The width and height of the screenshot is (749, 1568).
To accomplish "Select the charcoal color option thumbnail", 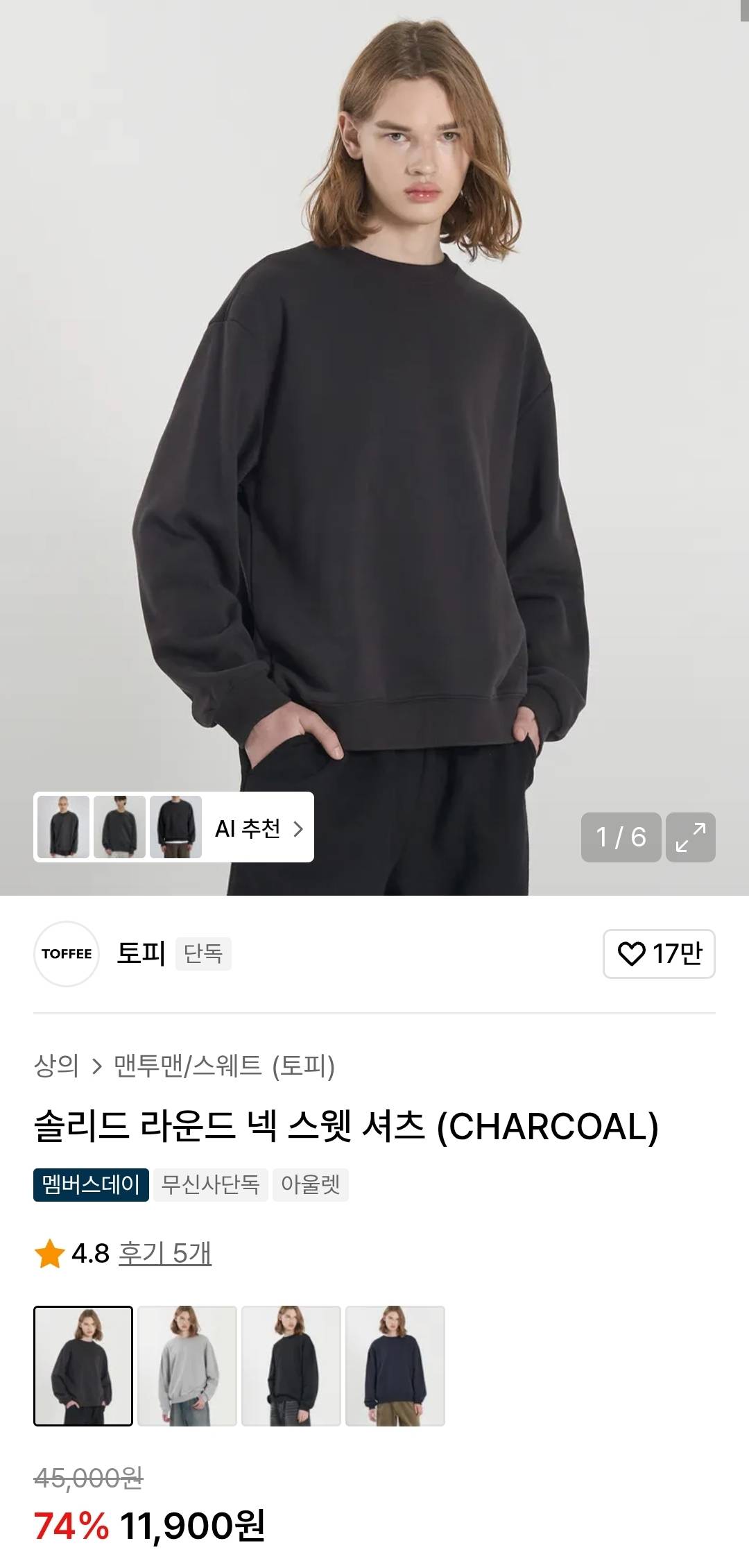I will tap(83, 1365).
